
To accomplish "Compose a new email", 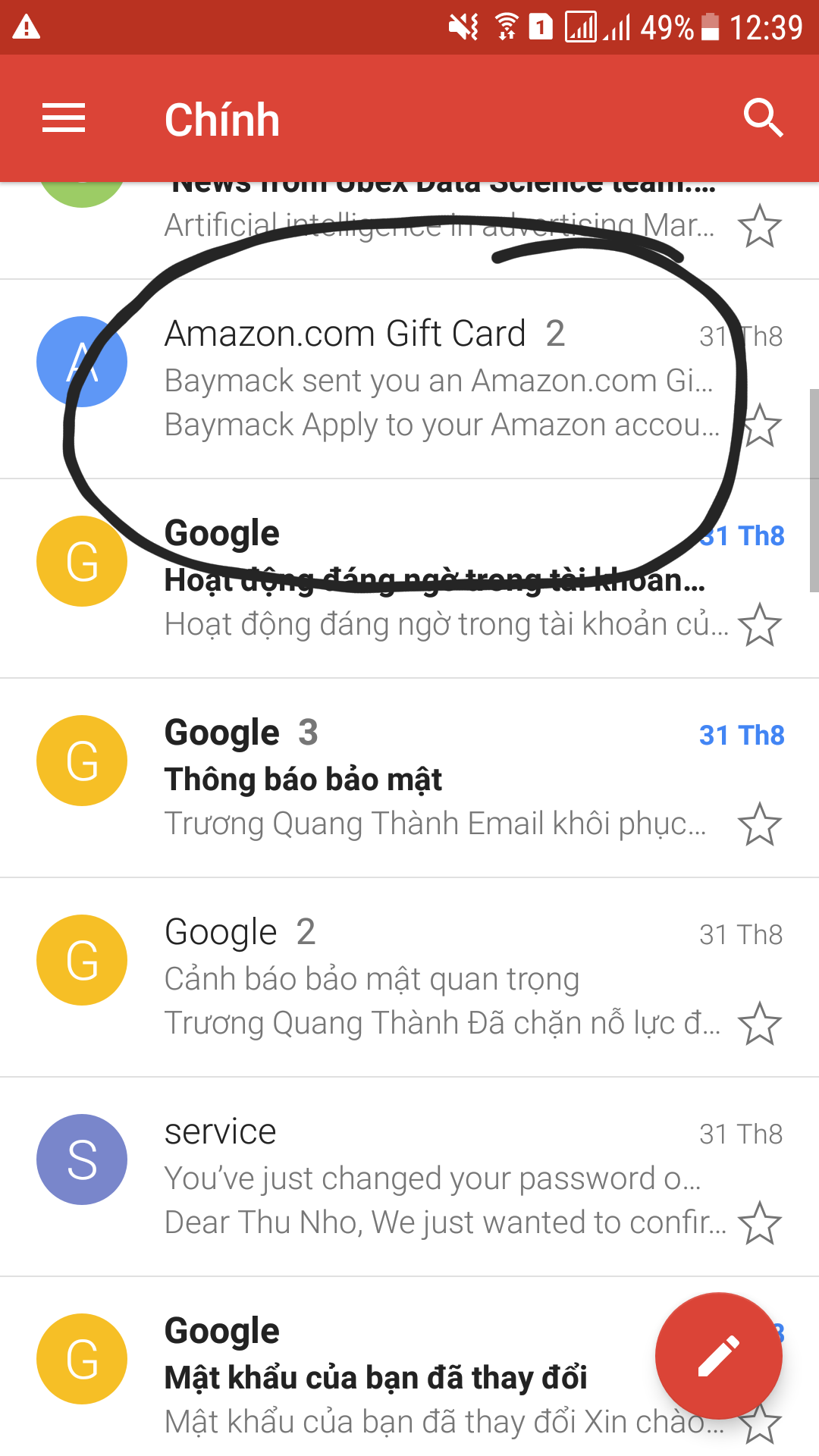I will (x=718, y=1355).
